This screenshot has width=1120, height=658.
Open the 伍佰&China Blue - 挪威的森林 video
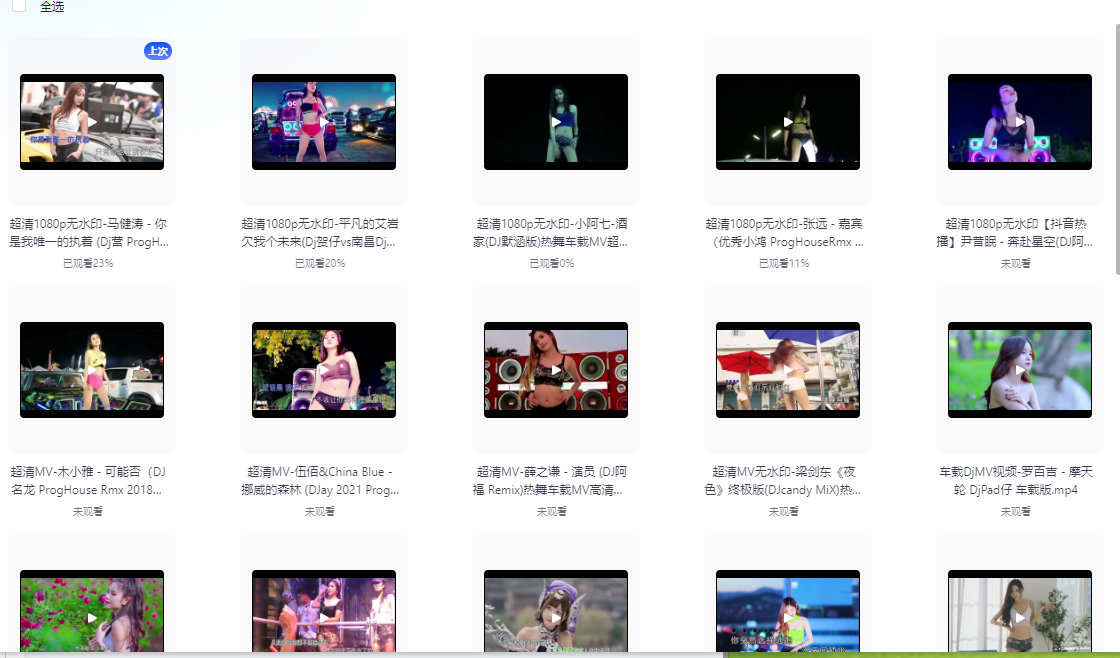click(x=324, y=370)
